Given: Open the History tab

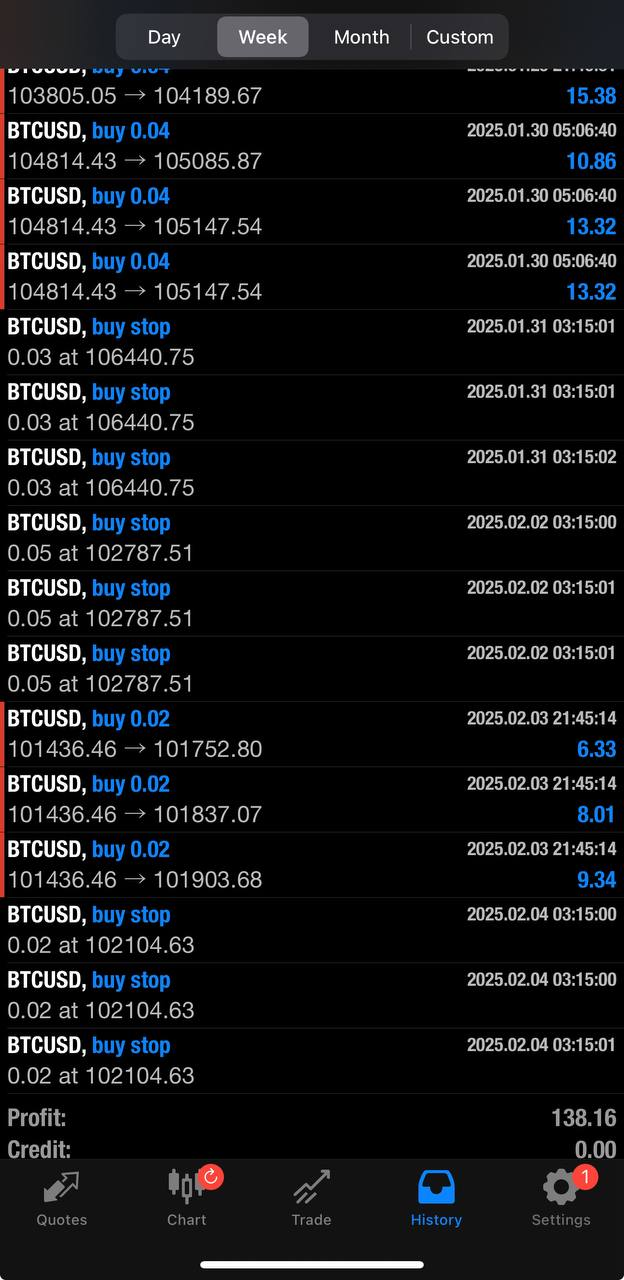Looking at the screenshot, I should pyautogui.click(x=436, y=1198).
